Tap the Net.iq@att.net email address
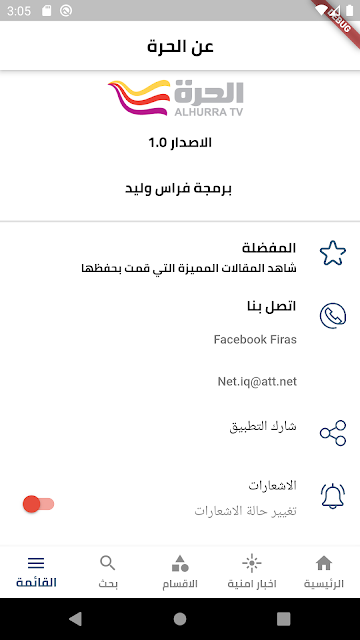The width and height of the screenshot is (360, 640). point(257,381)
